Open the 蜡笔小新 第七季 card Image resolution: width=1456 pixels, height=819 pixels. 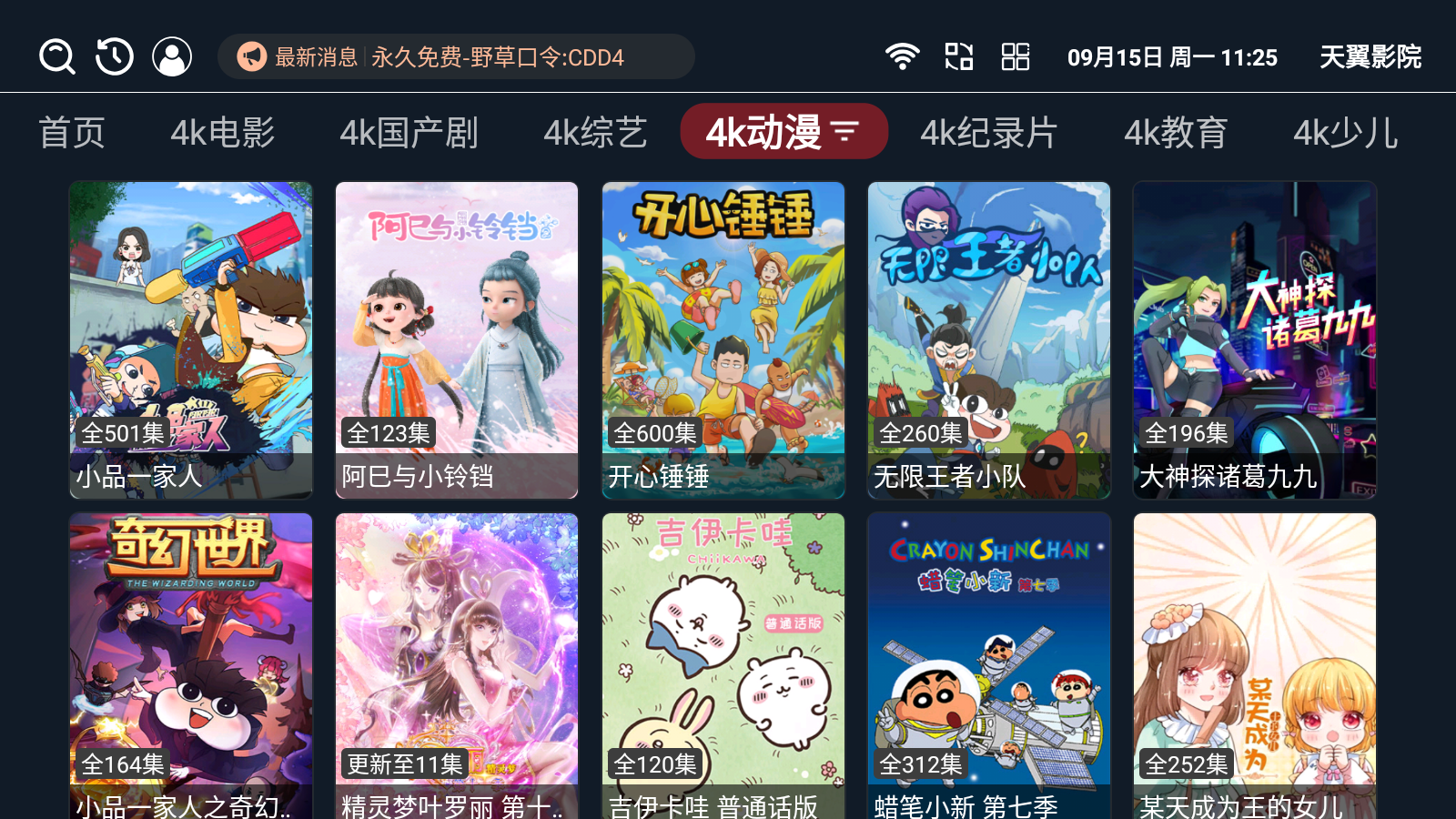[989, 665]
